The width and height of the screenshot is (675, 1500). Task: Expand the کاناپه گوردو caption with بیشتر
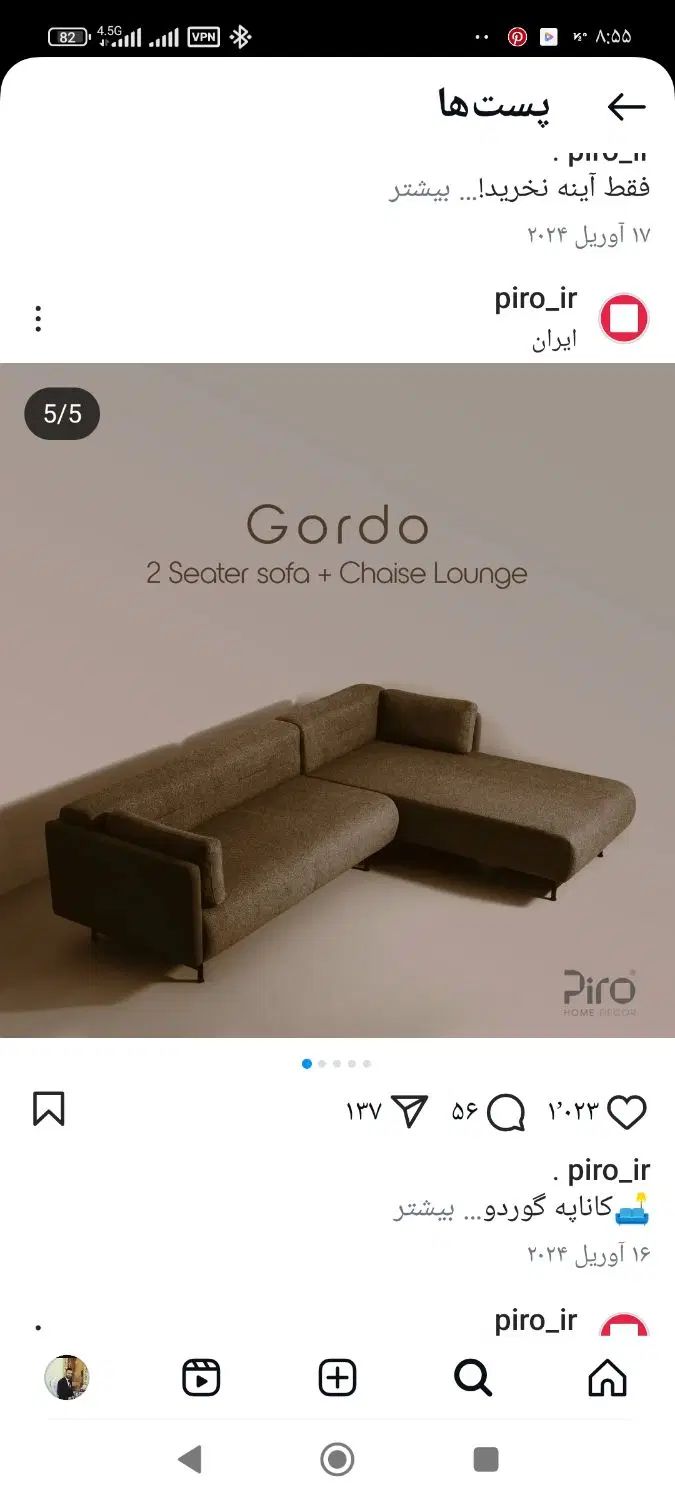coord(423,1208)
